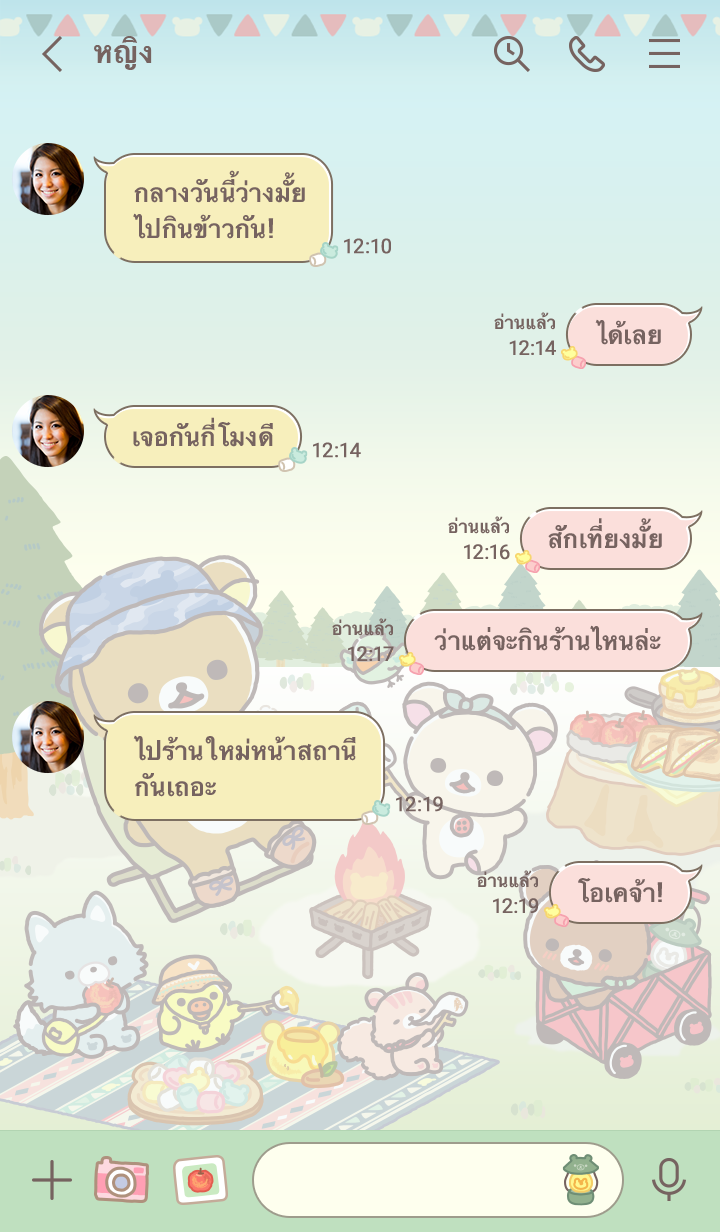The image size is (720, 1232).
Task: Open the plus attachment options
Action: coord(52,1181)
